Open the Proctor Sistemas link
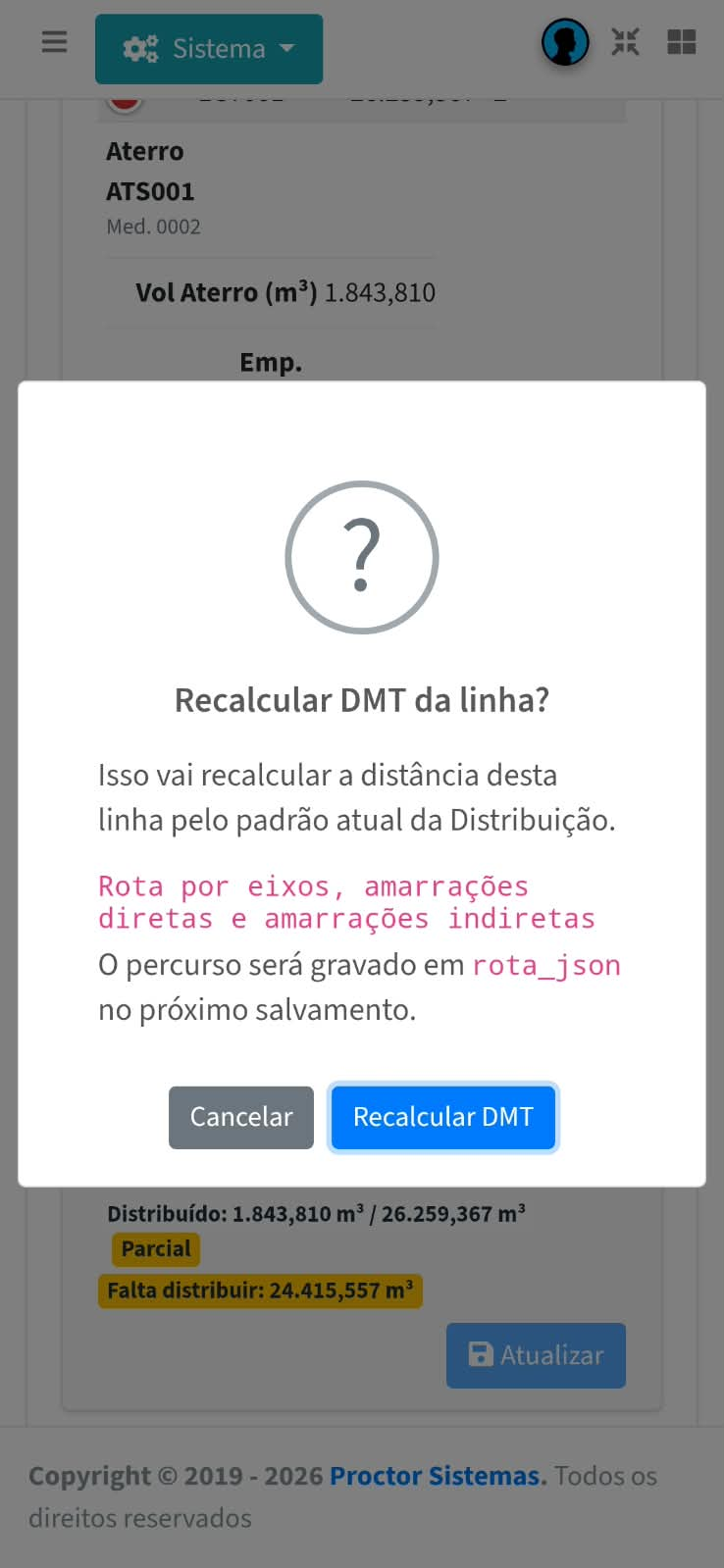The image size is (724, 1568). coord(439,1476)
